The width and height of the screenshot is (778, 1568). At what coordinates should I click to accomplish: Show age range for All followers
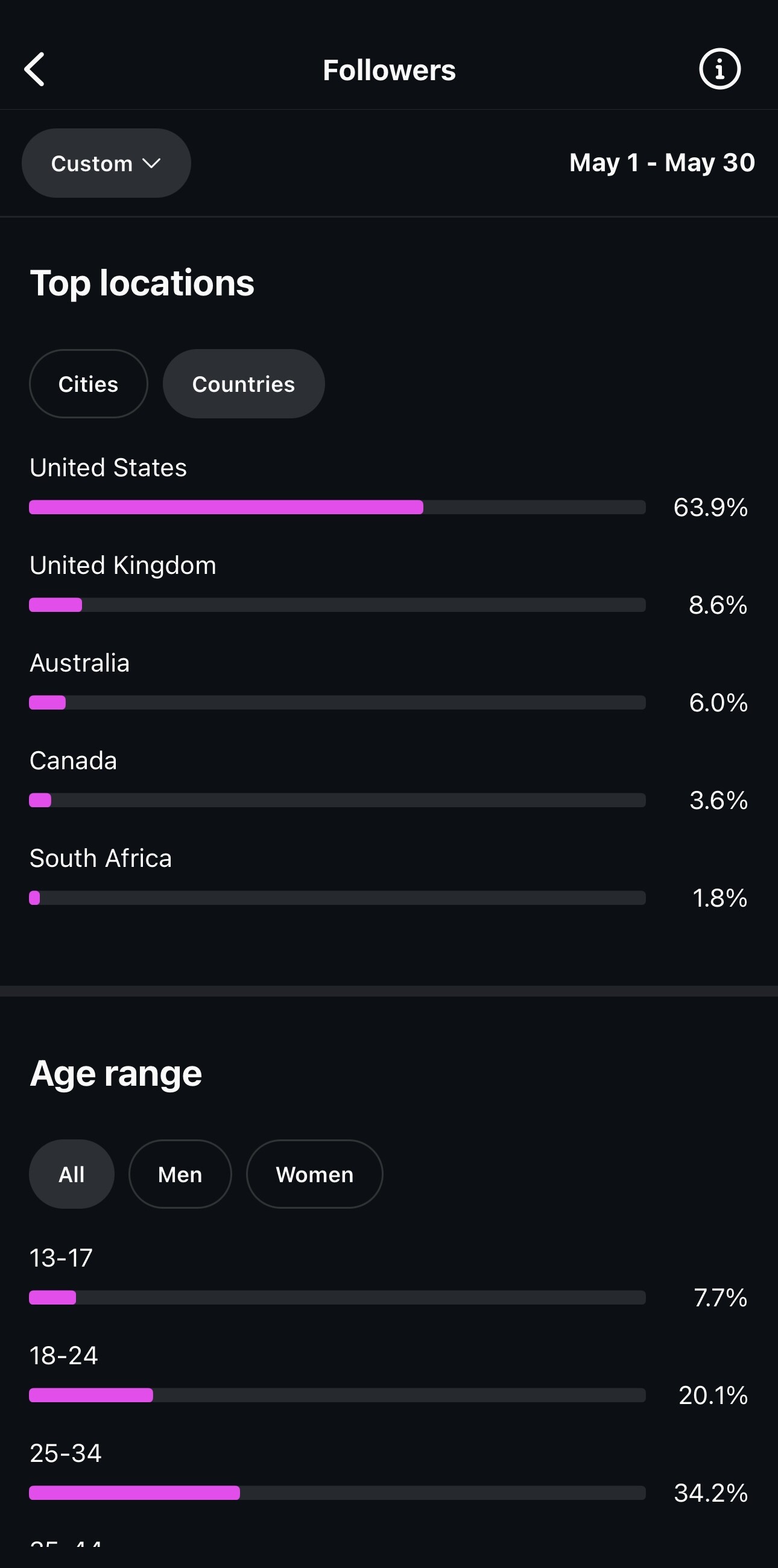tap(71, 1174)
